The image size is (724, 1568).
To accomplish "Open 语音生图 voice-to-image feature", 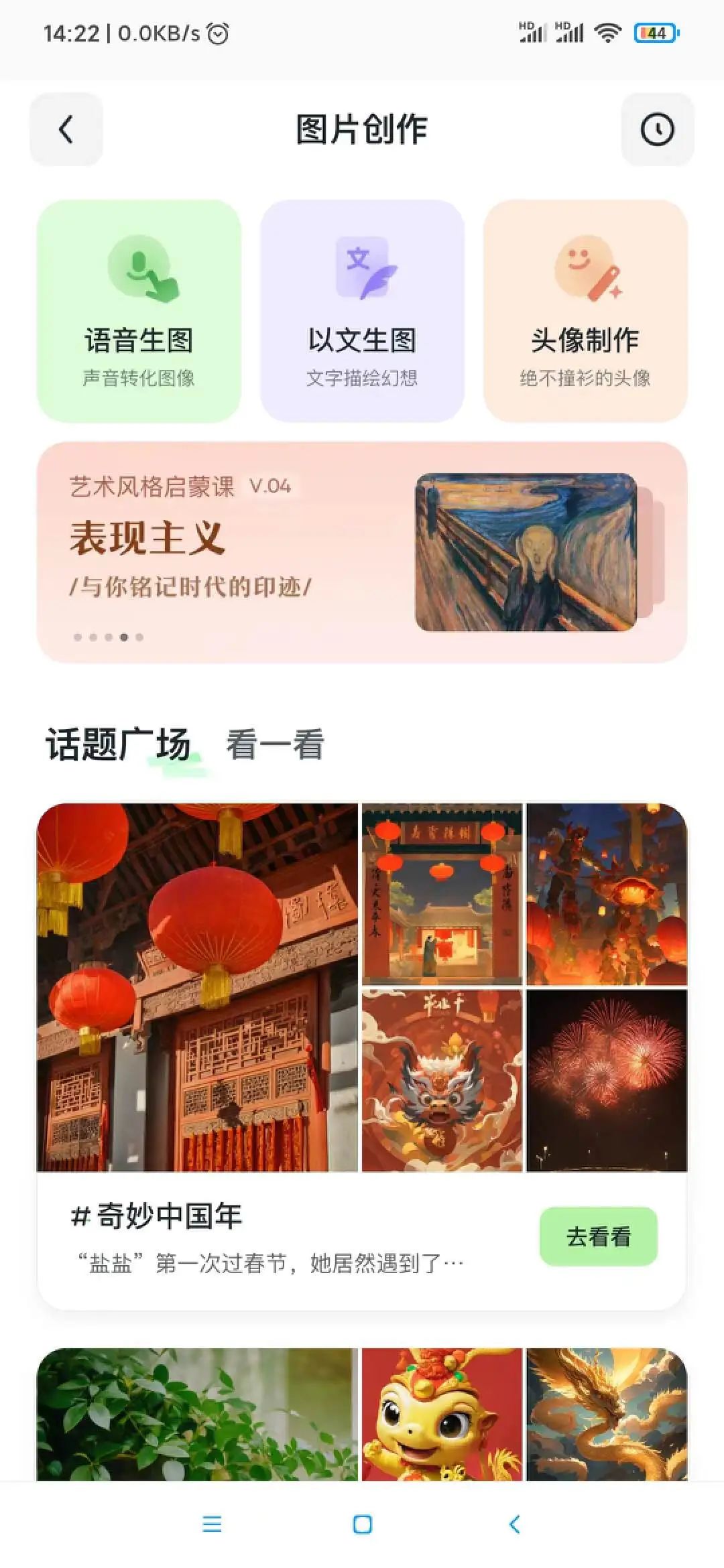I will (139, 311).
